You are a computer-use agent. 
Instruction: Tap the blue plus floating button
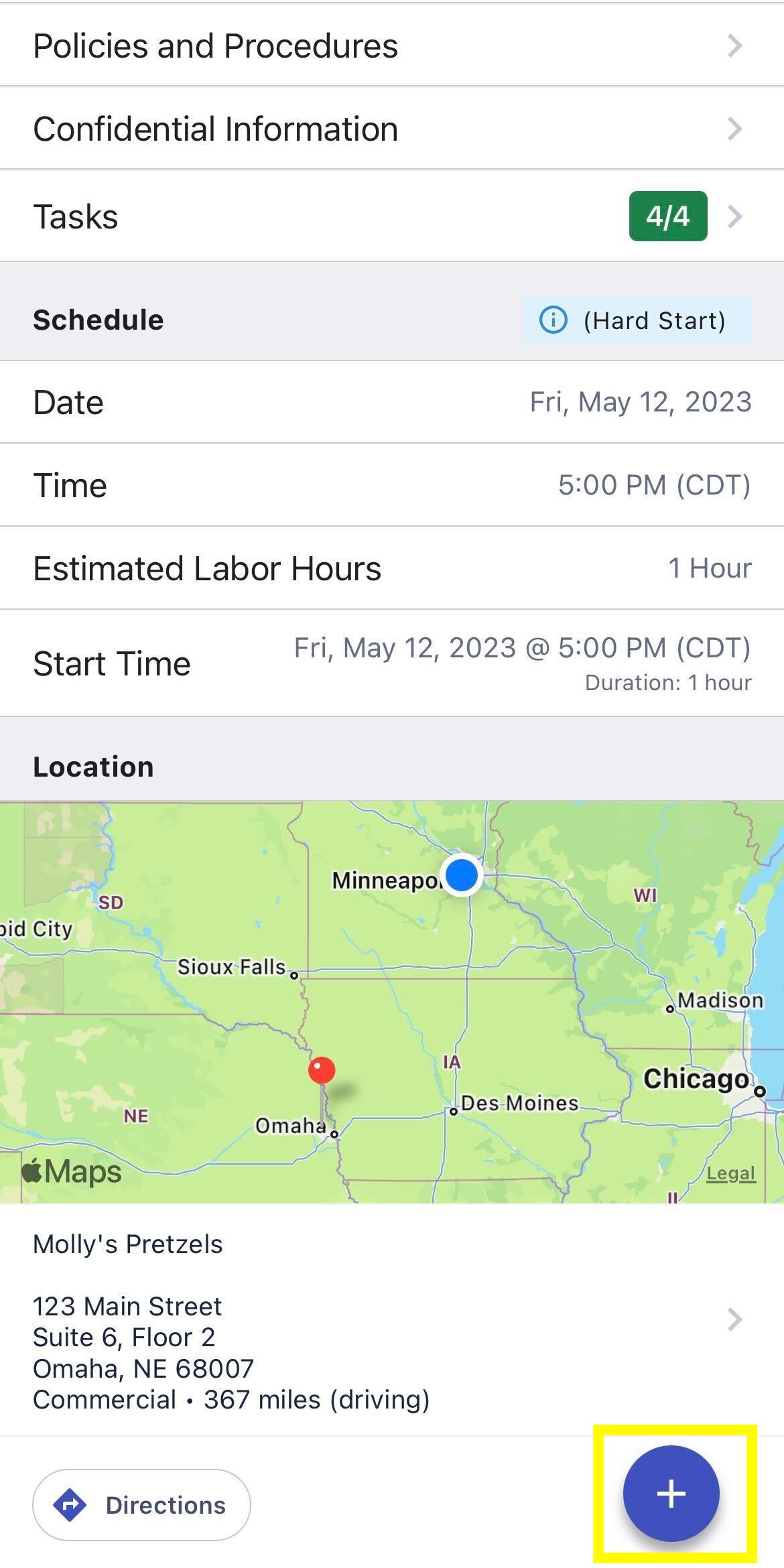pyautogui.click(x=671, y=1494)
